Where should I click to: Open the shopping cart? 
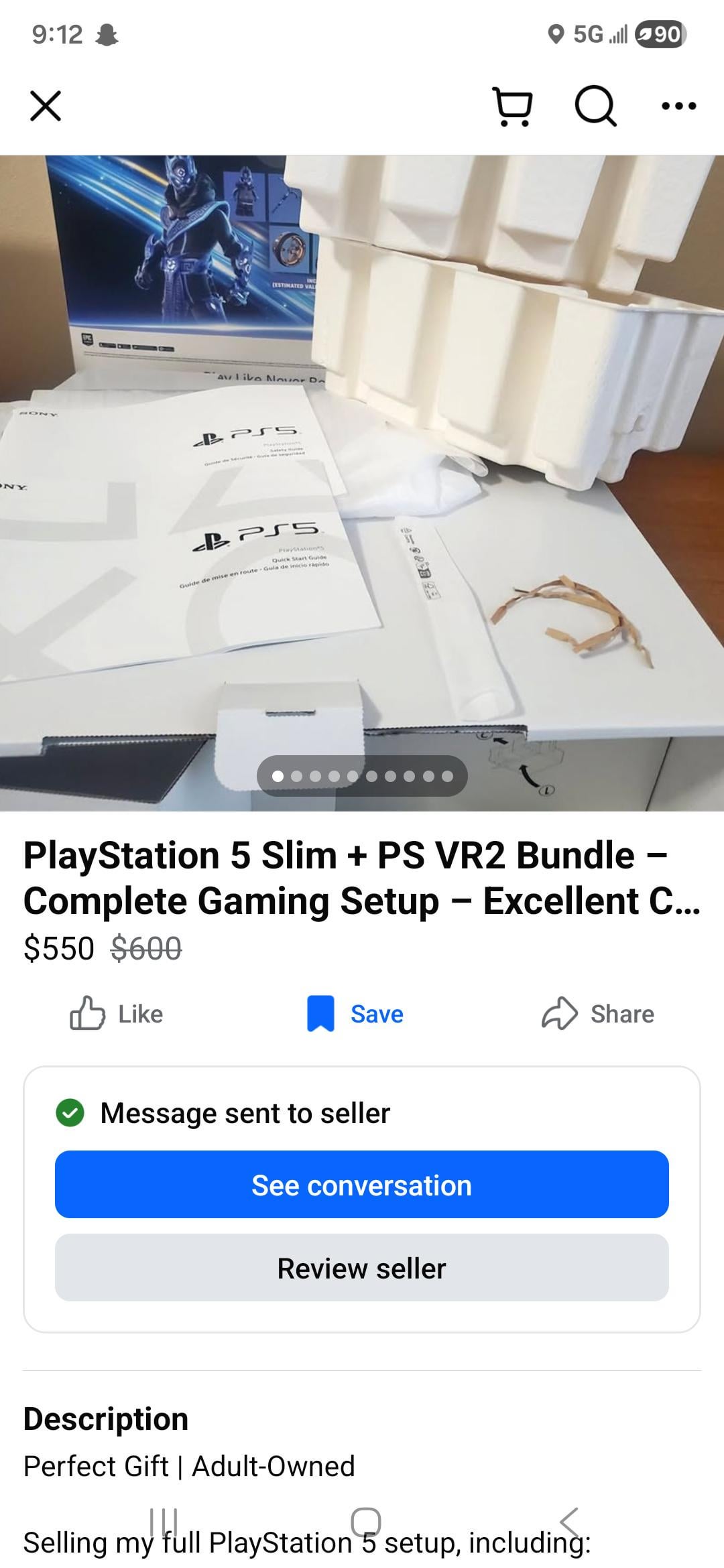(x=514, y=107)
